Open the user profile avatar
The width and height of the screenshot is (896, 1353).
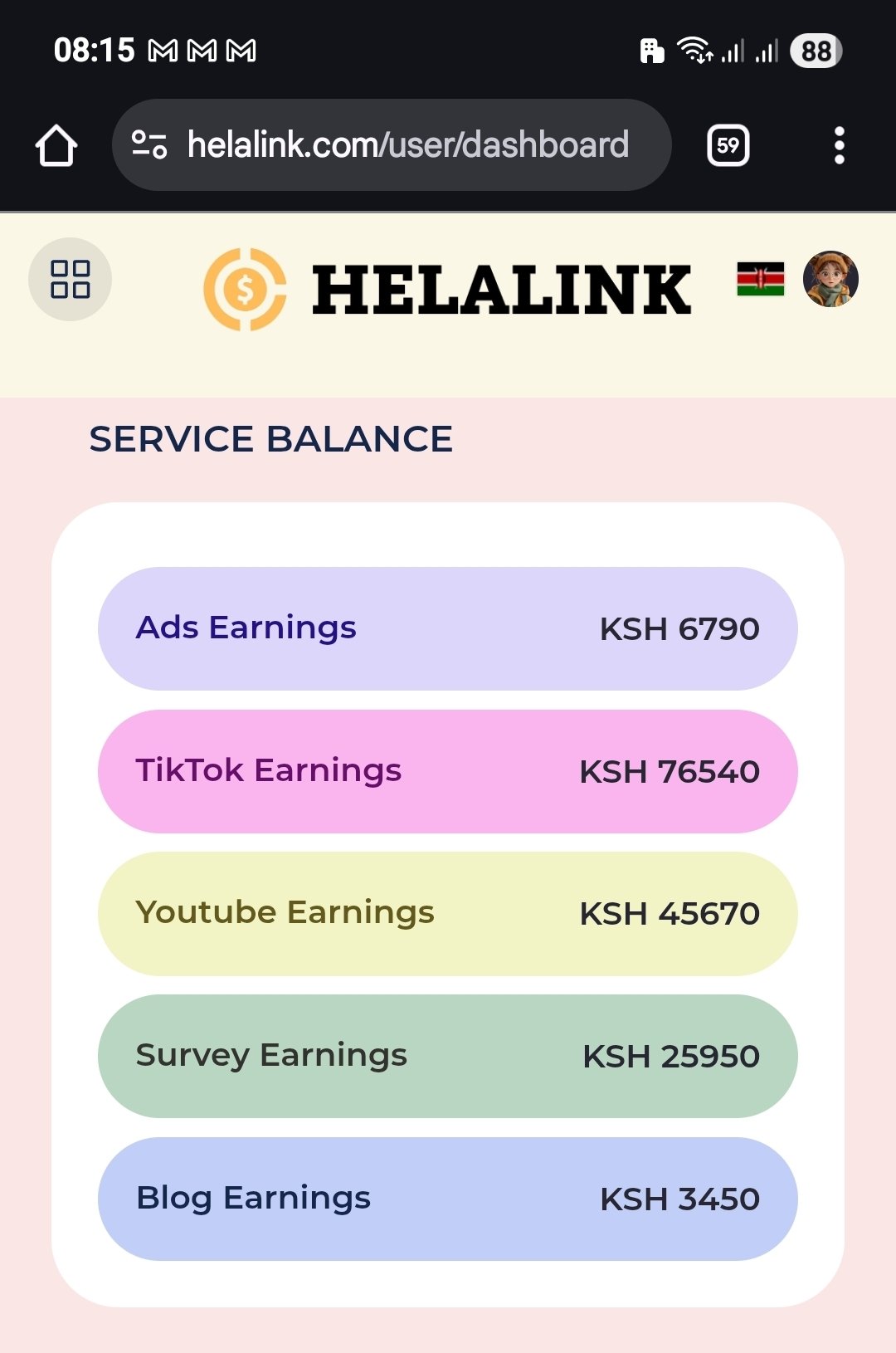[830, 280]
